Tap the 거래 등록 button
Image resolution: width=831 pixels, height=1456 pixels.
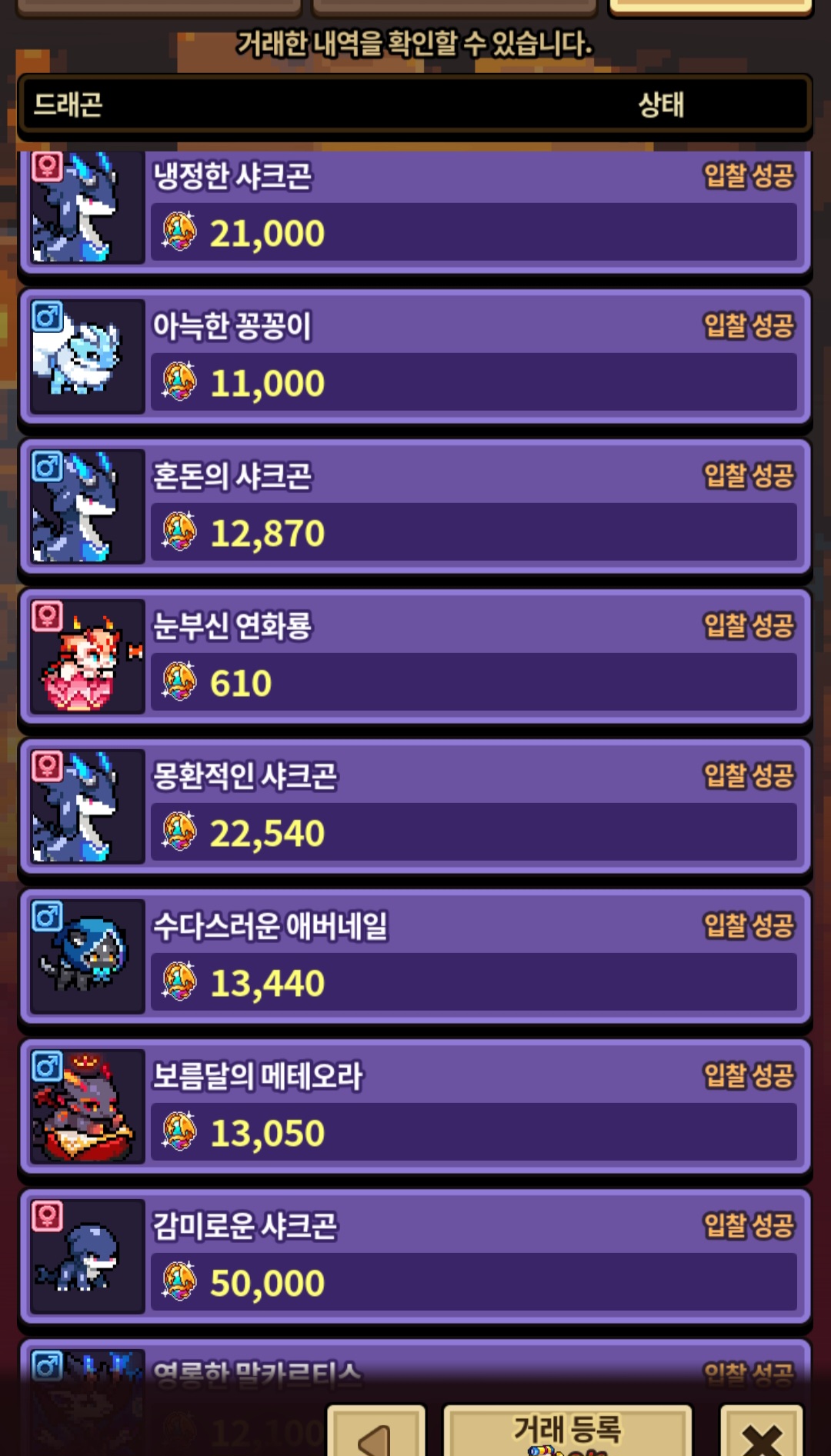coord(568,1431)
